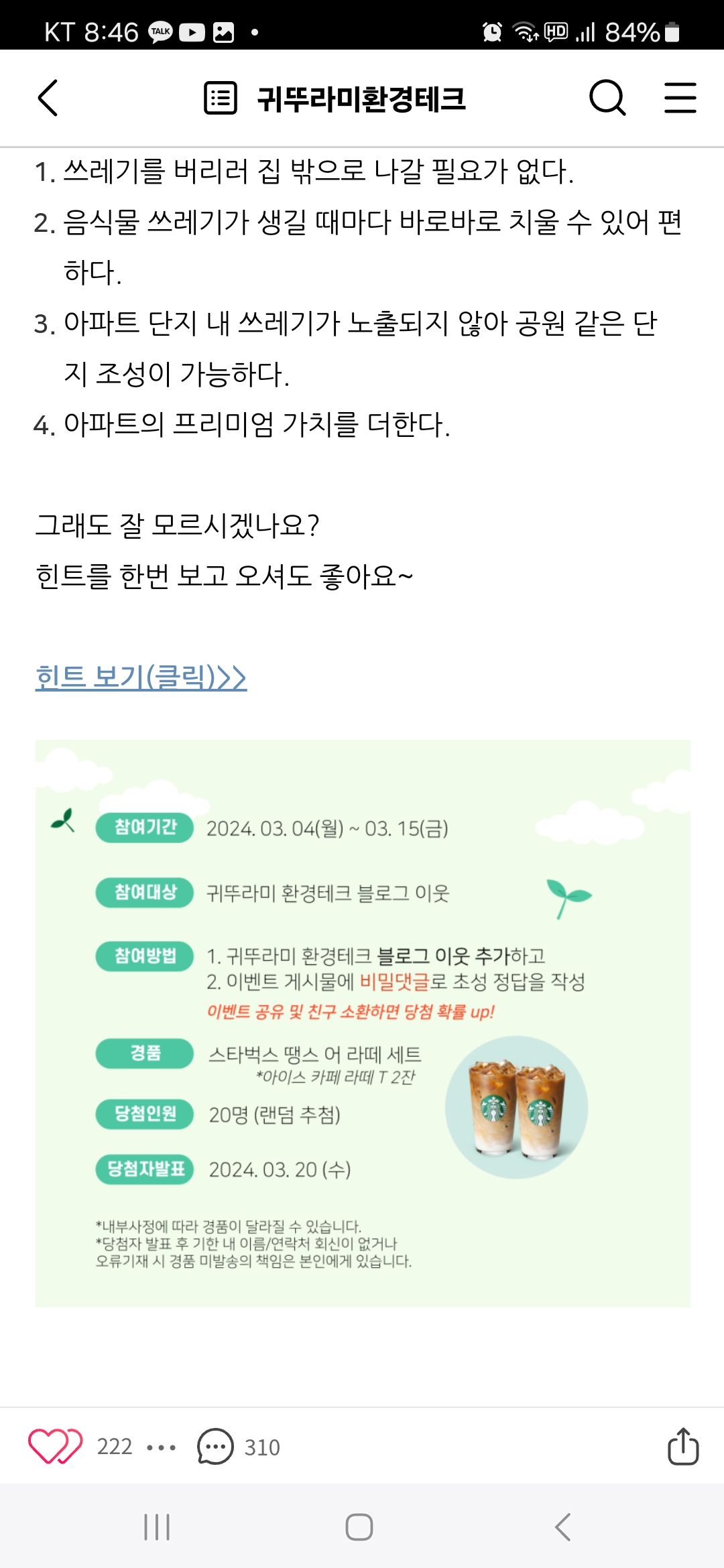Open the recent apps view
Screen dimensions: 724x1568
point(157,1527)
